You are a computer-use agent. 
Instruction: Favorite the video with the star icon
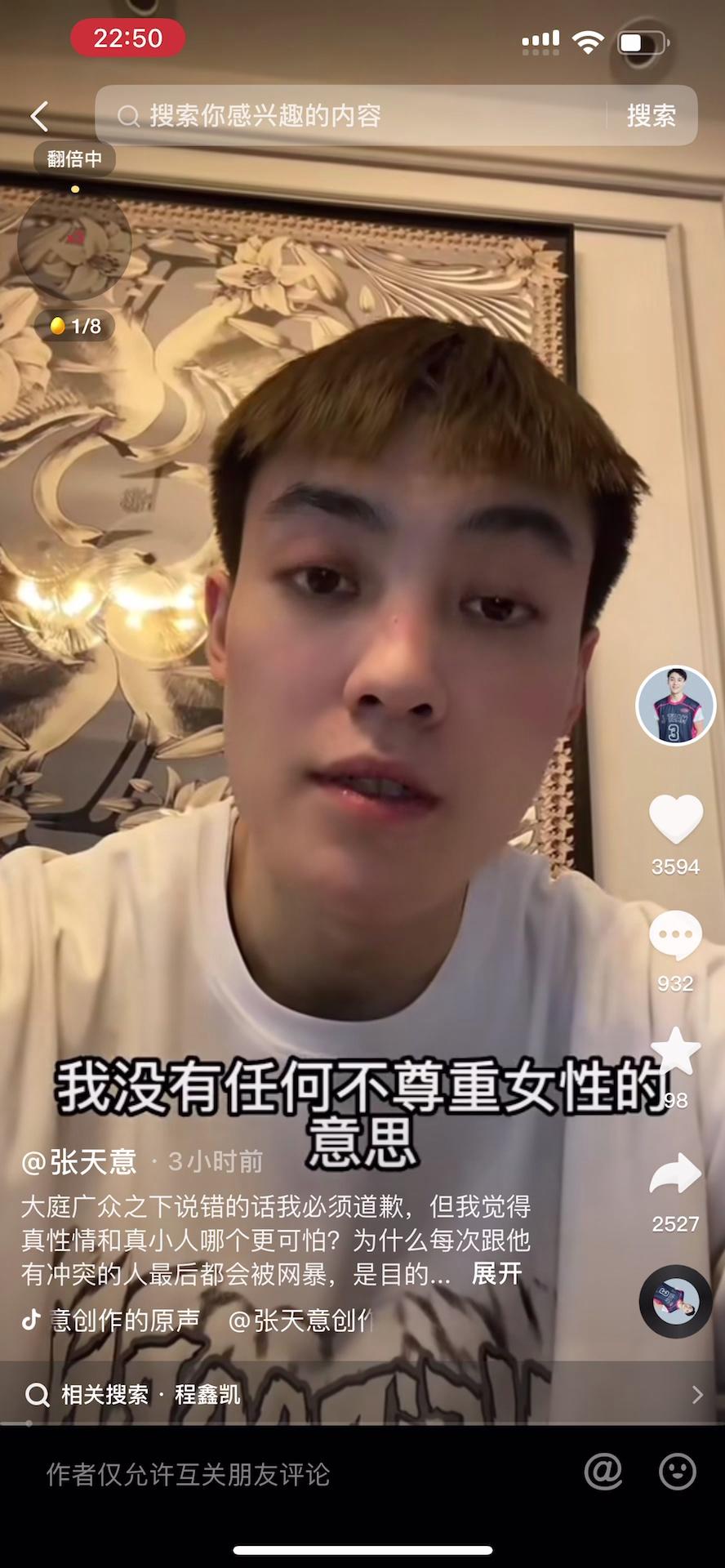[x=675, y=1053]
